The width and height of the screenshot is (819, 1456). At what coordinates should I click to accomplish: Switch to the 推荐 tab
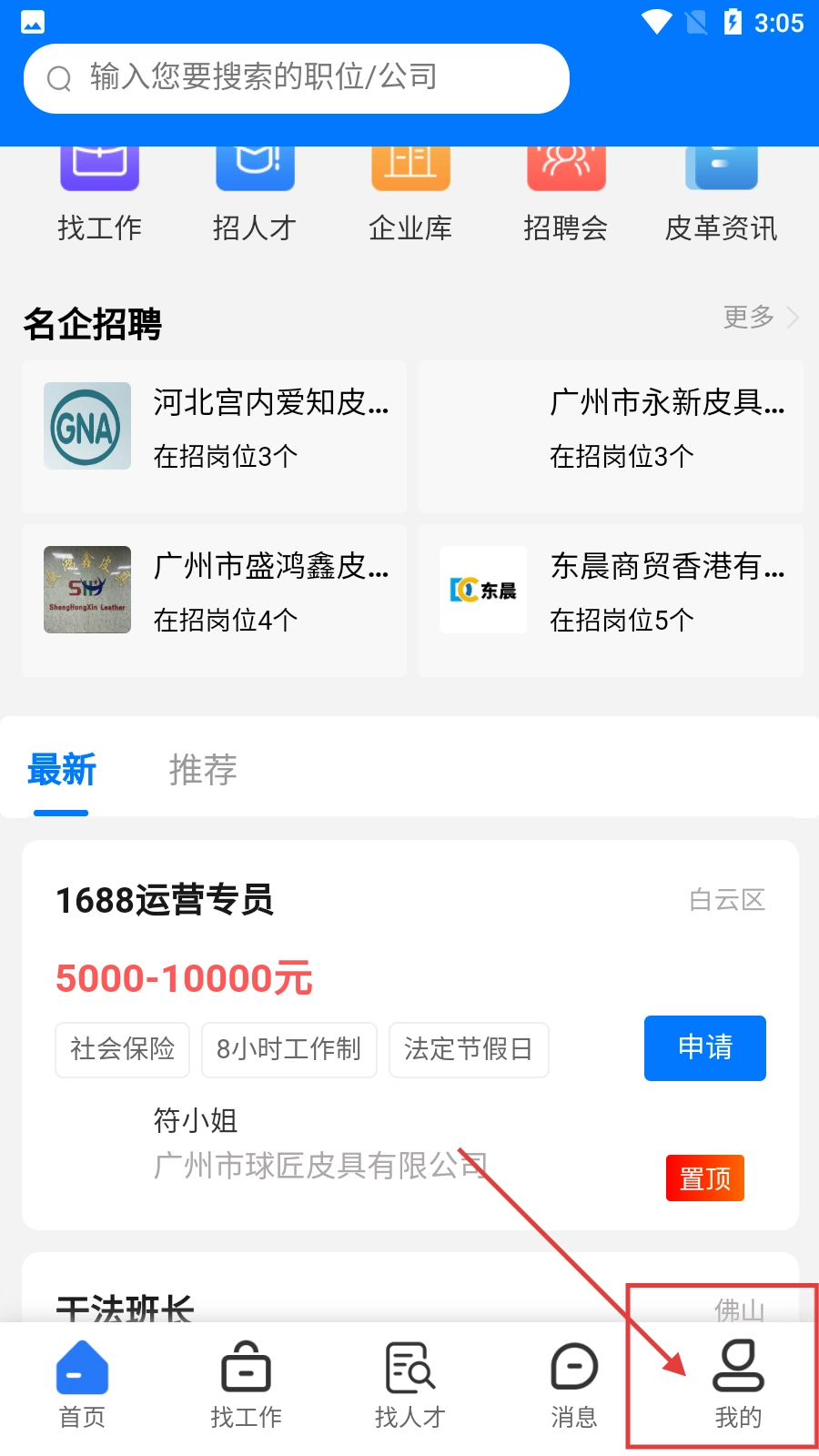click(203, 770)
